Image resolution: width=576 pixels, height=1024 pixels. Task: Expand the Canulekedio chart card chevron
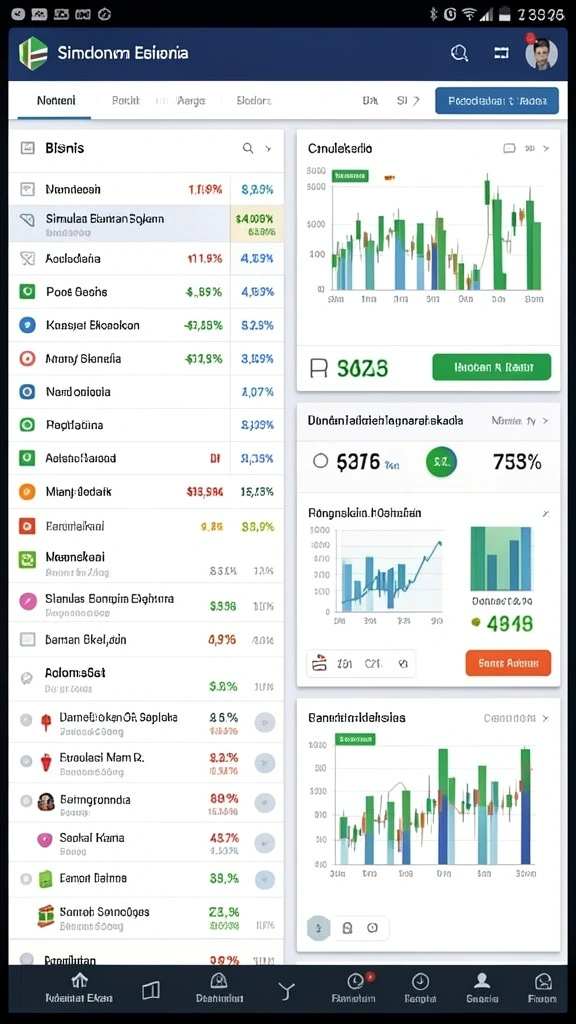tap(546, 148)
